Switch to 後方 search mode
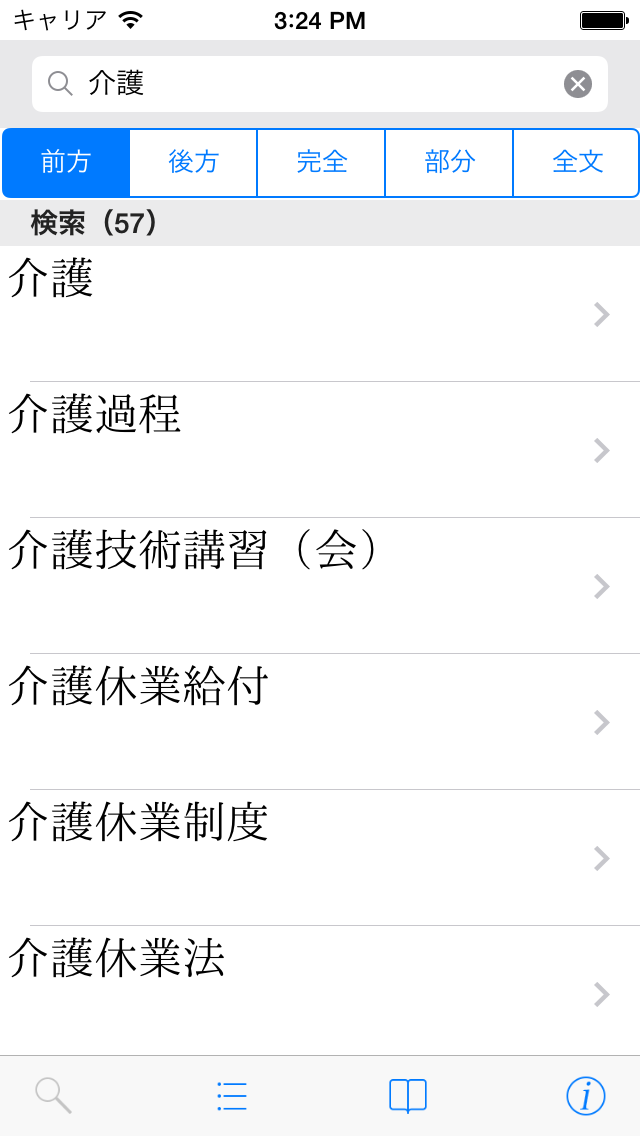Viewport: 640px width, 1136px height. coord(193,162)
